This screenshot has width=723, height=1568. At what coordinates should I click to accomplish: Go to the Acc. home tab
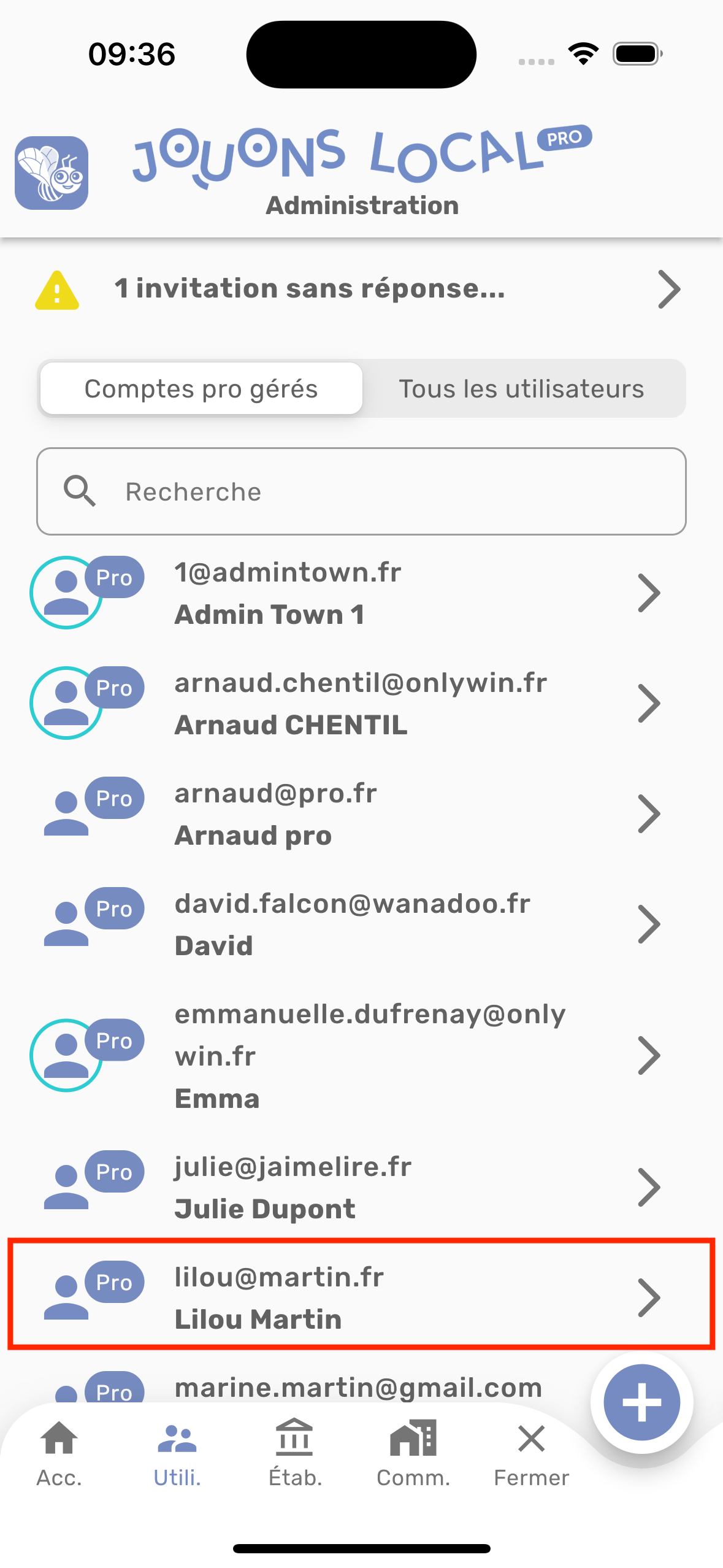59,1453
